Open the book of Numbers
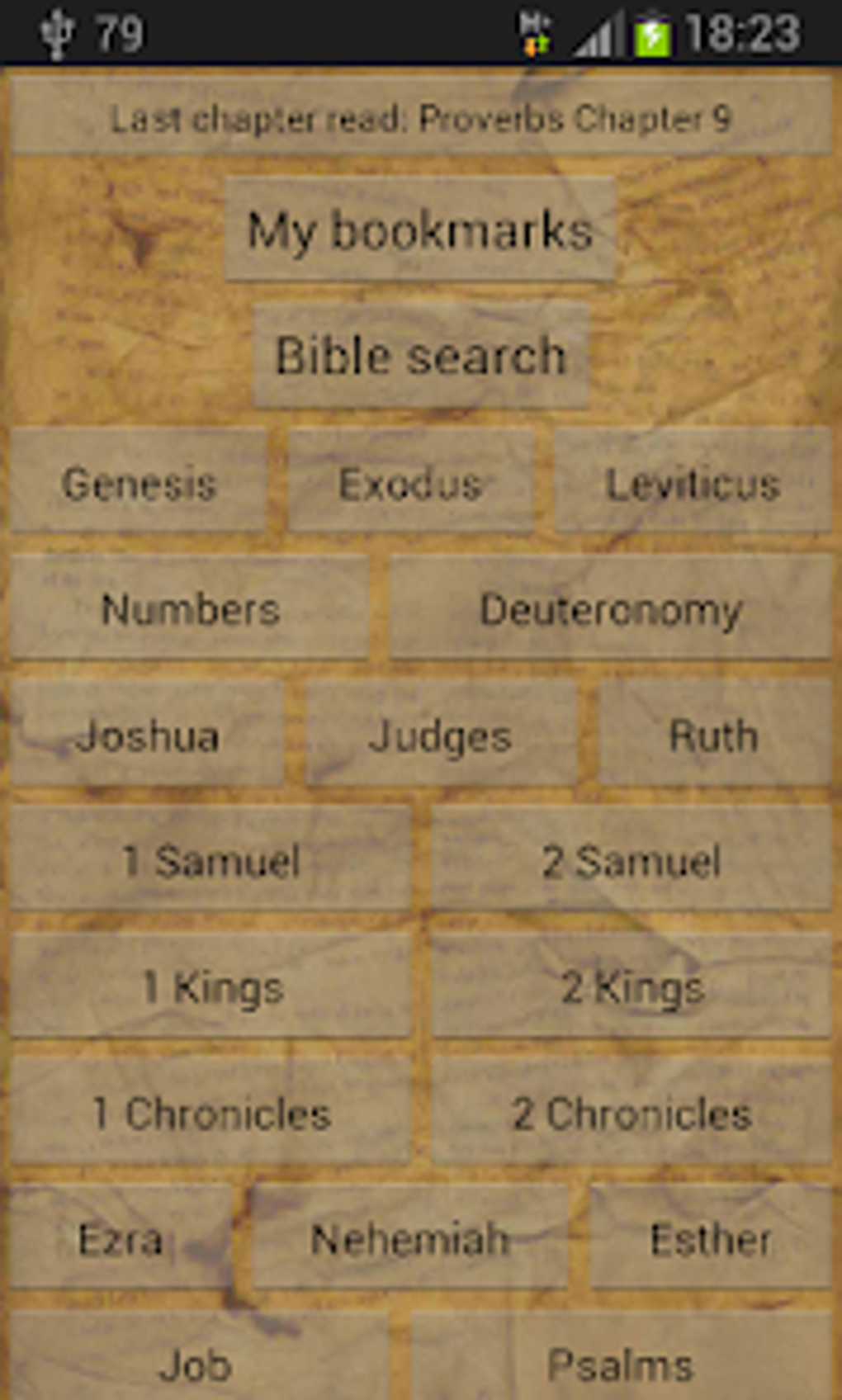Viewport: 842px width, 1400px height. 190,609
